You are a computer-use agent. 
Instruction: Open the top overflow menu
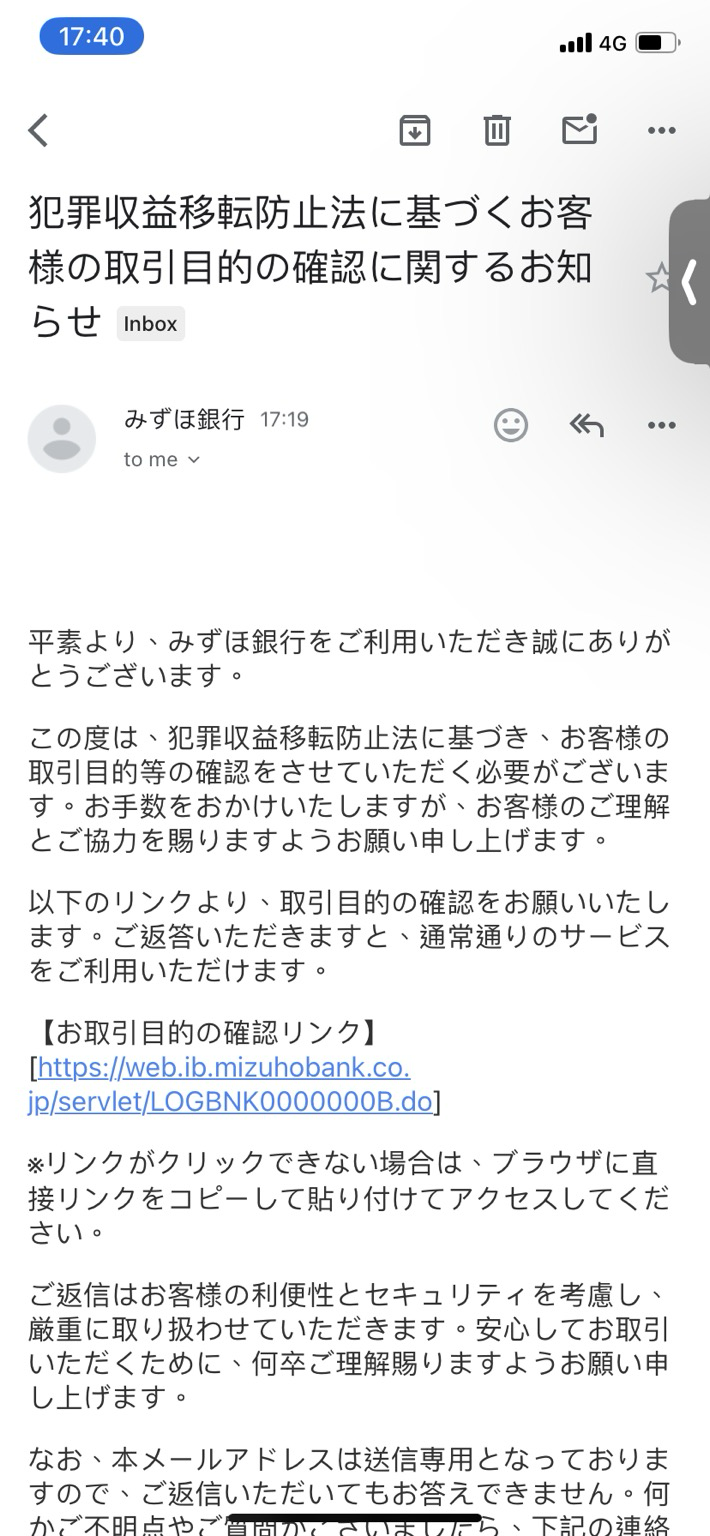(662, 130)
